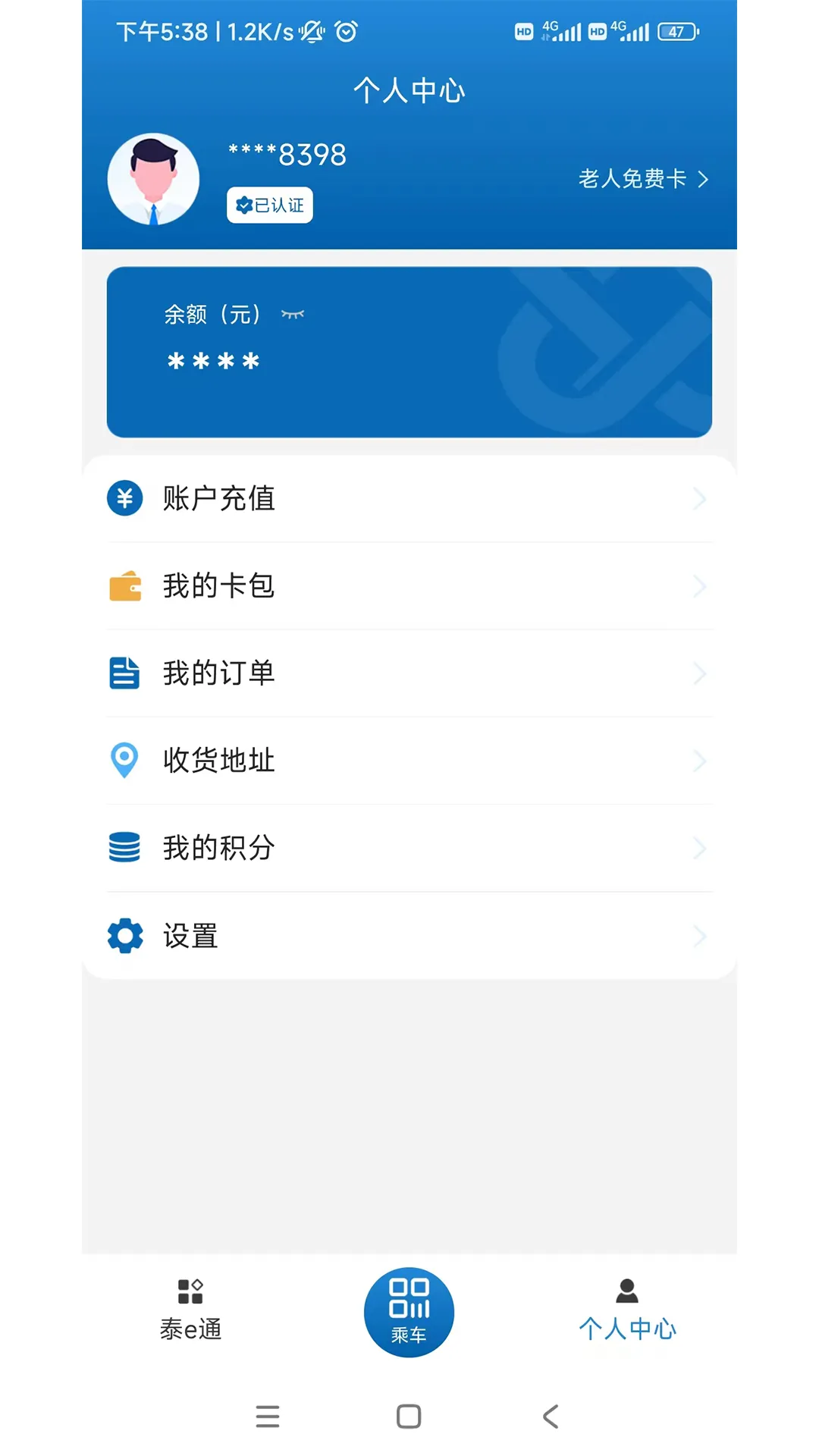
Task: Select the 收货地址 location pin icon
Action: (125, 761)
